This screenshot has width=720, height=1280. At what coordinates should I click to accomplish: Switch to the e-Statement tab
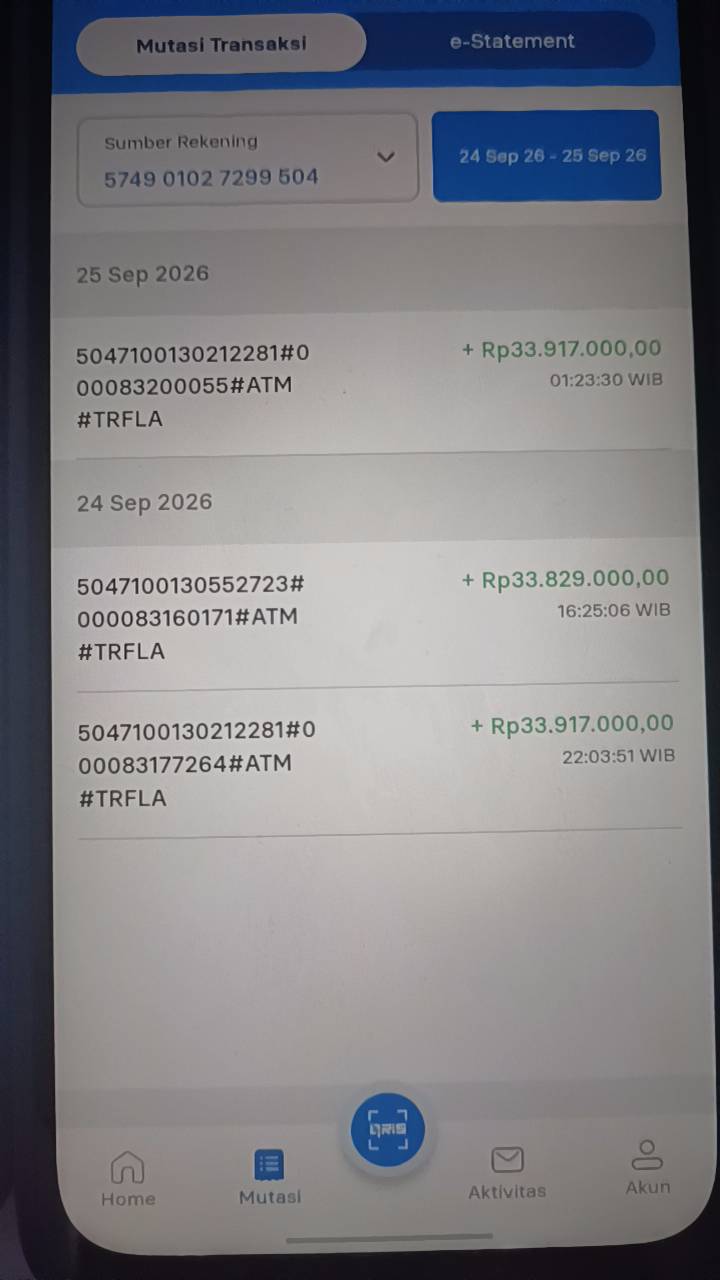point(511,42)
